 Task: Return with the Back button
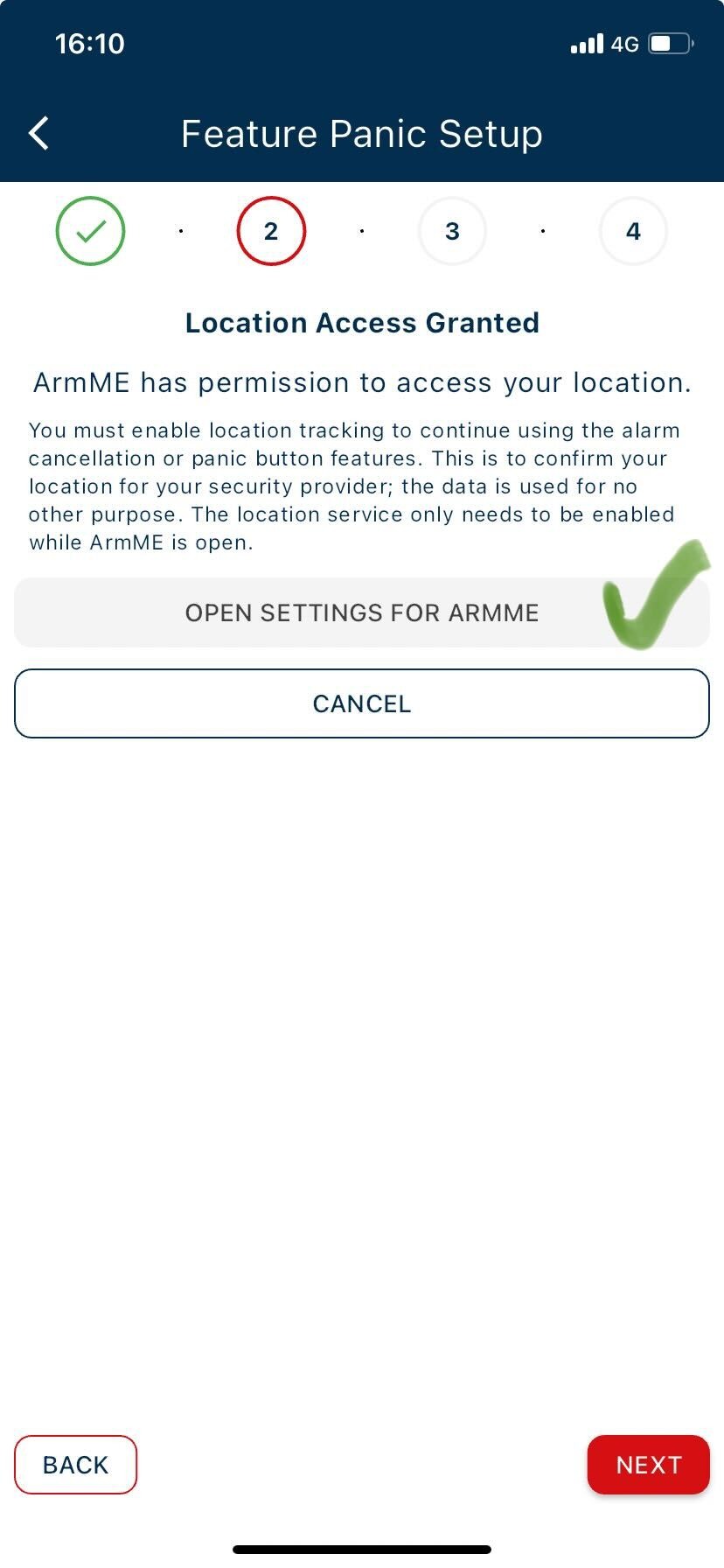75,1464
